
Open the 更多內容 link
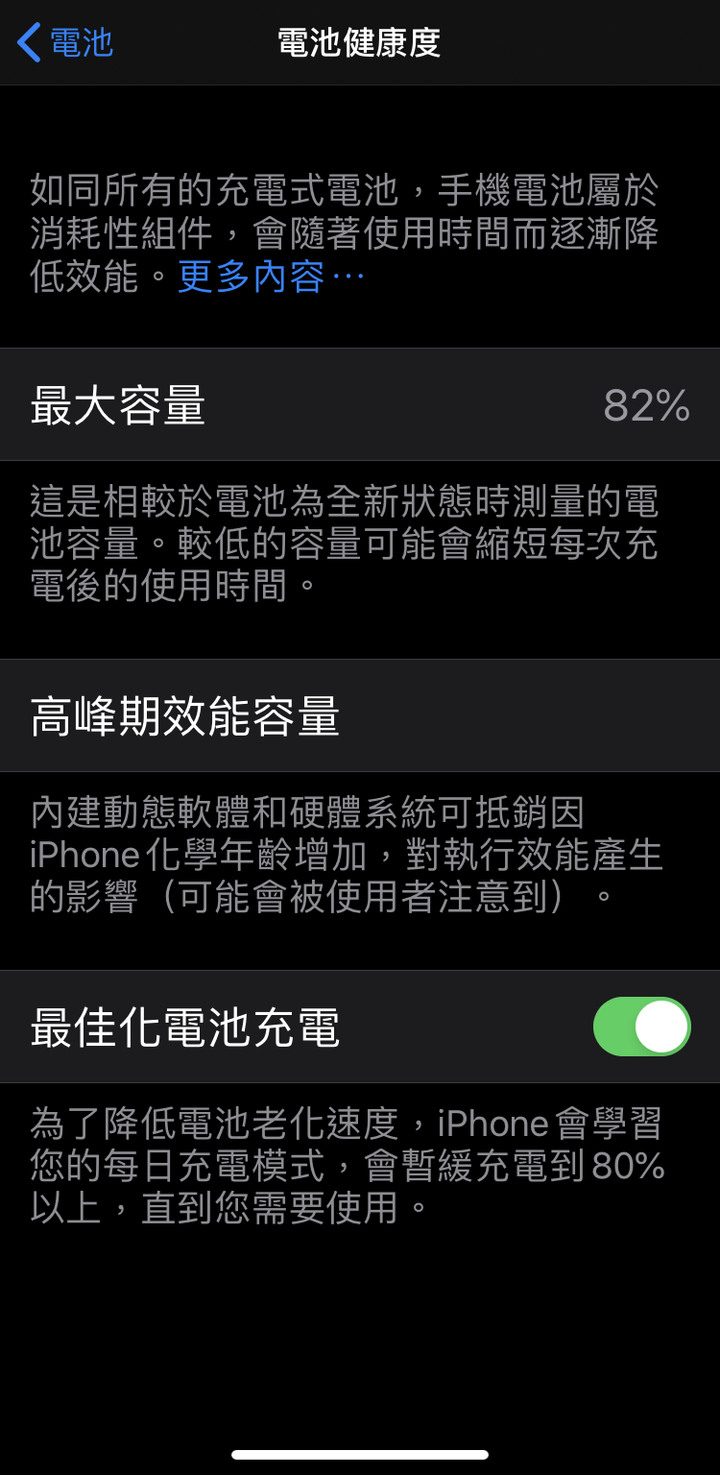click(x=271, y=276)
